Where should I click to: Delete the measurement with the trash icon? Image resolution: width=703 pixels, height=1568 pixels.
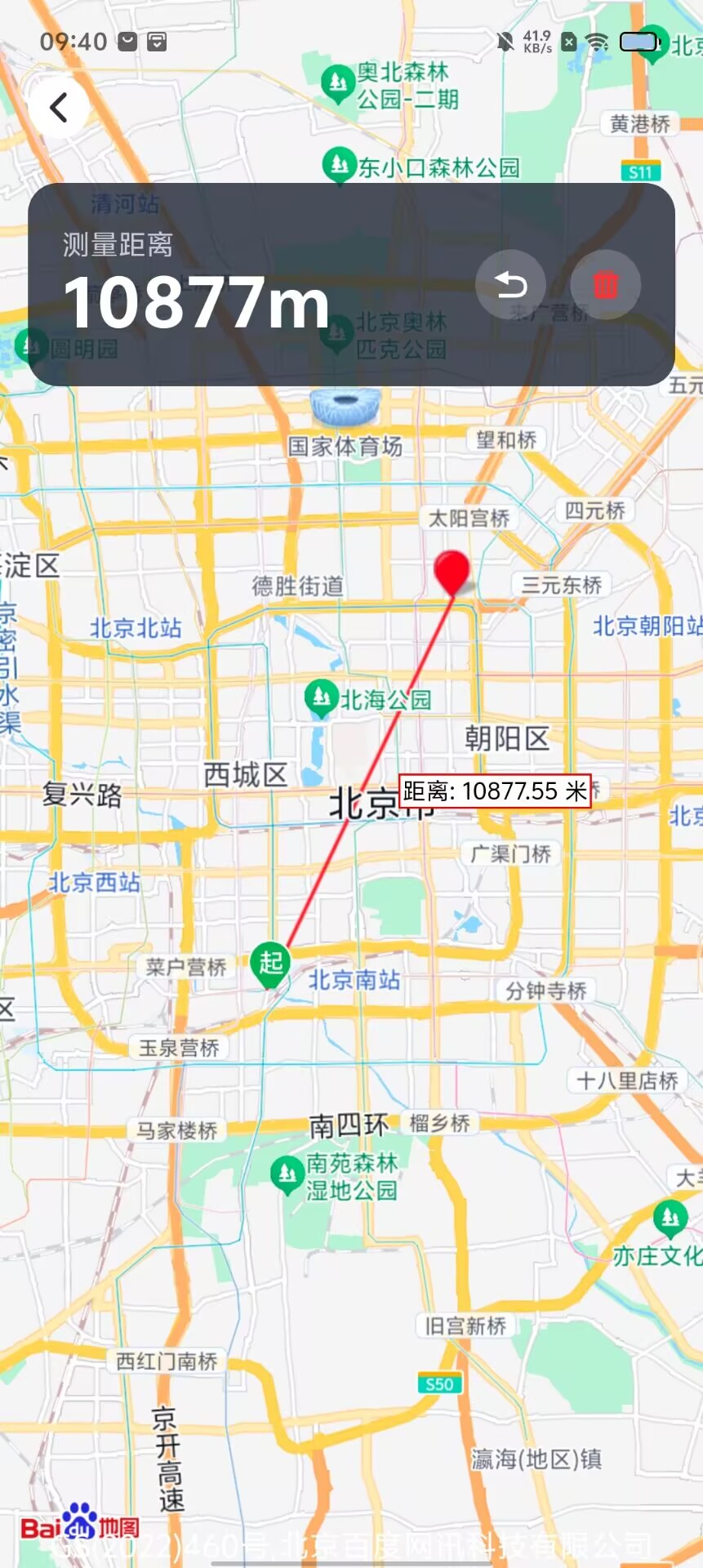tap(605, 285)
